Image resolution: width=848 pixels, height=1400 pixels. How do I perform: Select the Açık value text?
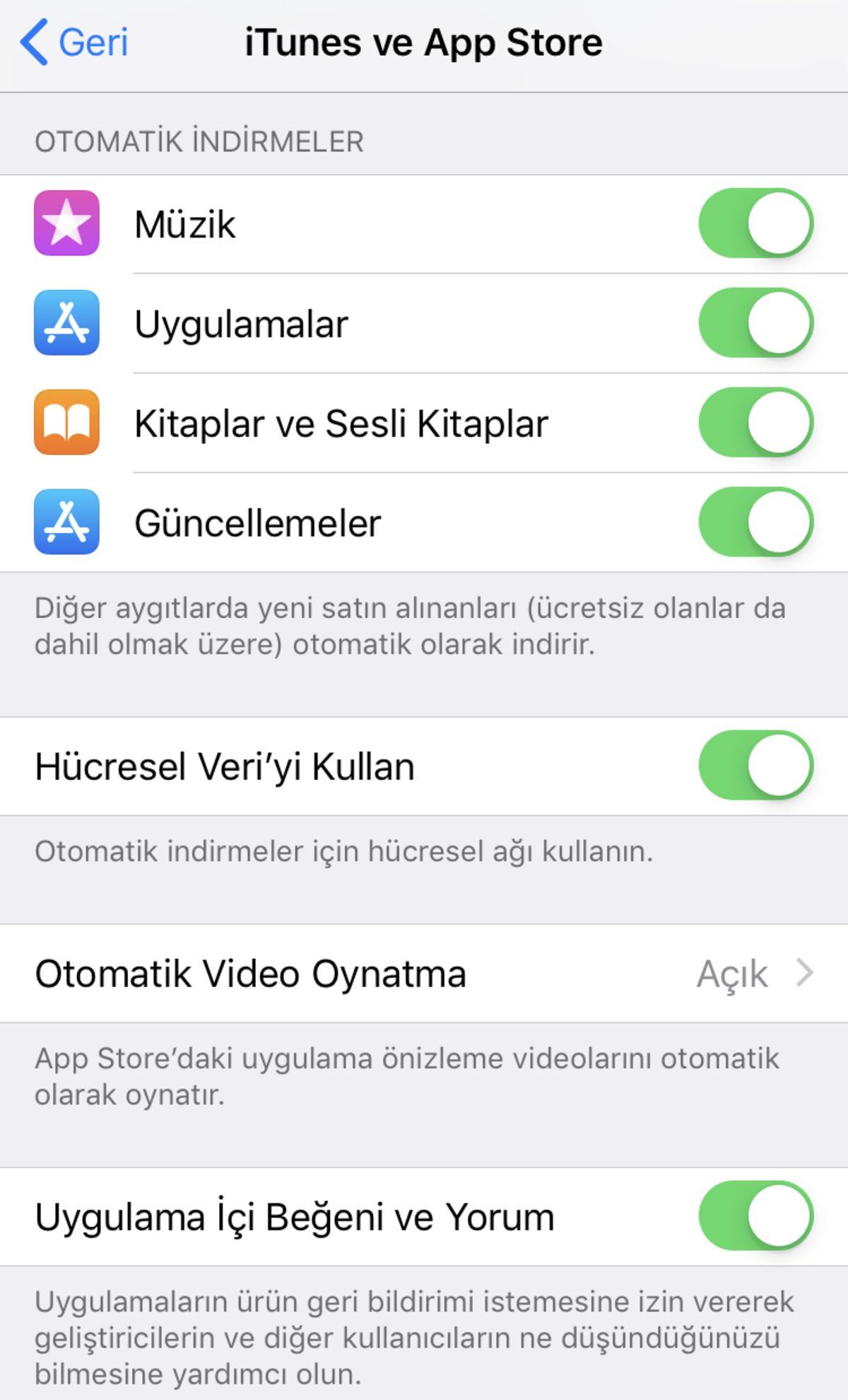click(732, 974)
